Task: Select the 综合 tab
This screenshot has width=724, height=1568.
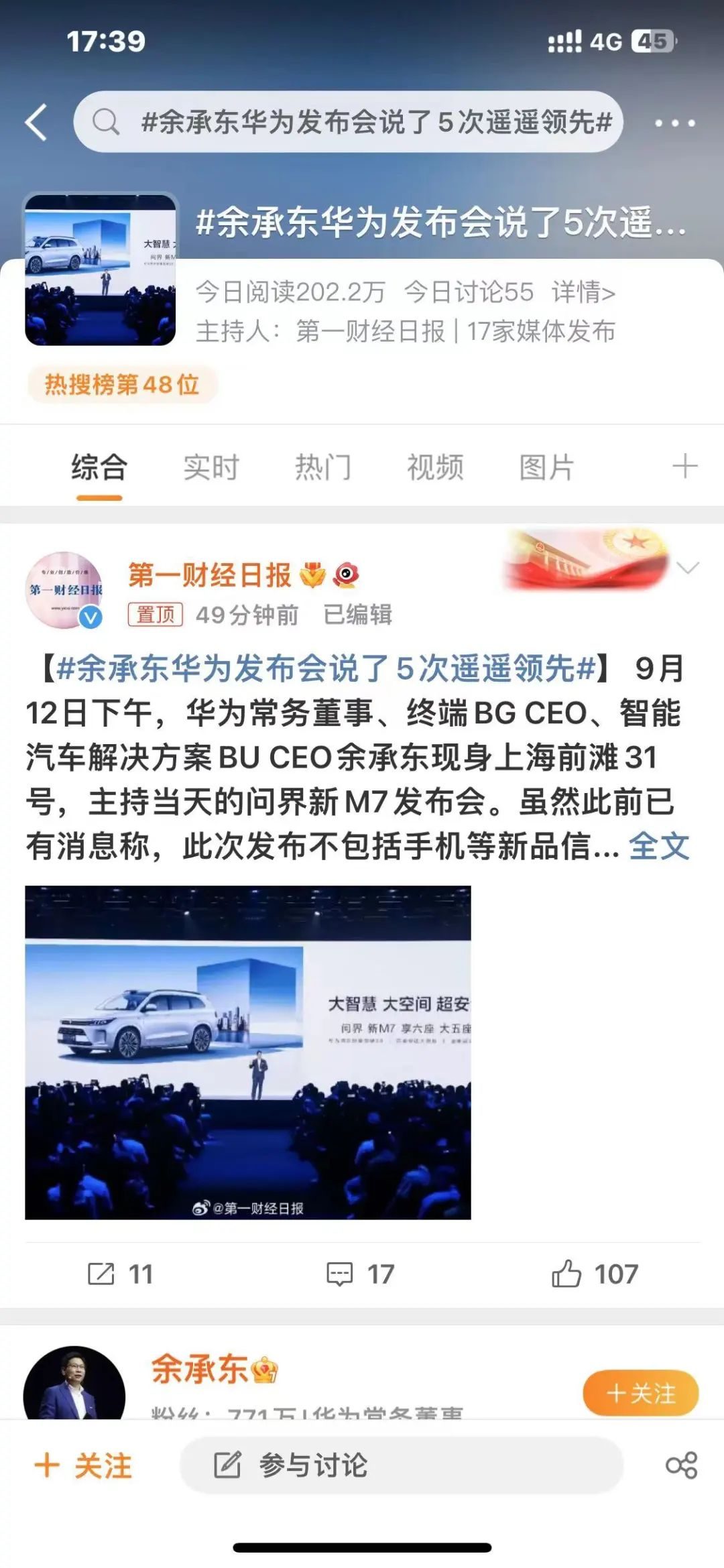Action: (x=99, y=467)
